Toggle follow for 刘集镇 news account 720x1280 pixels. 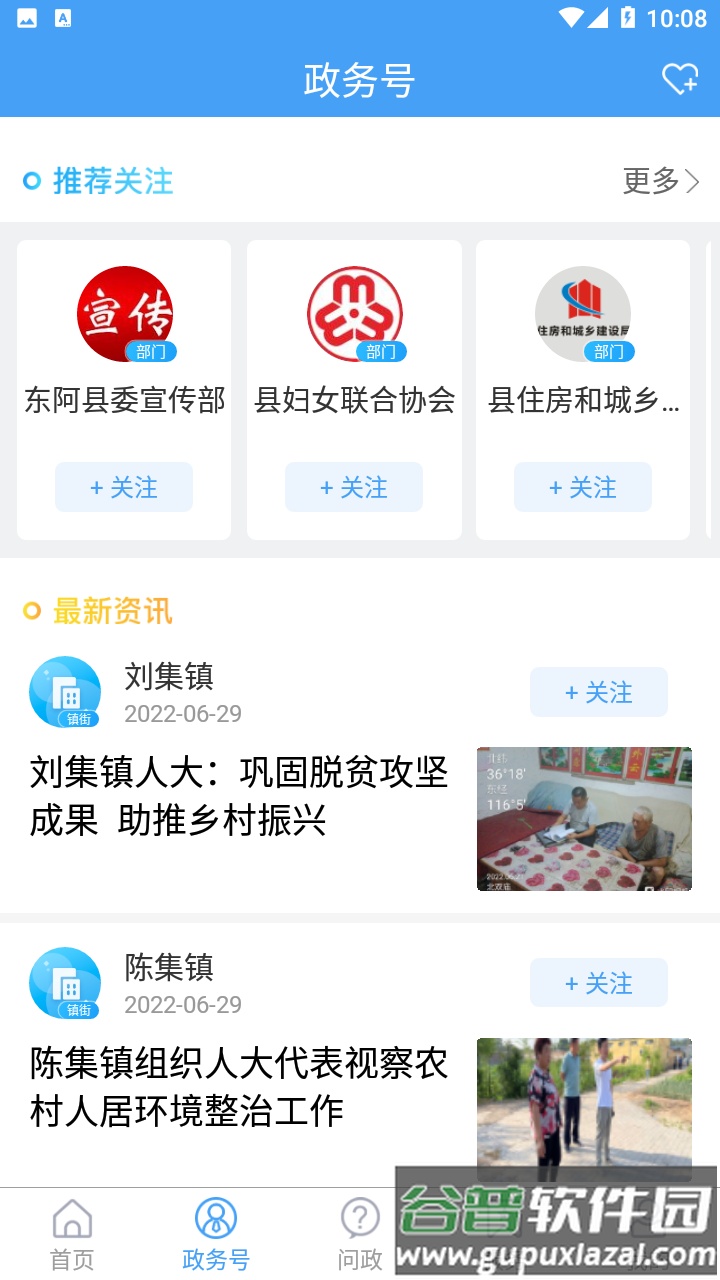click(x=598, y=691)
